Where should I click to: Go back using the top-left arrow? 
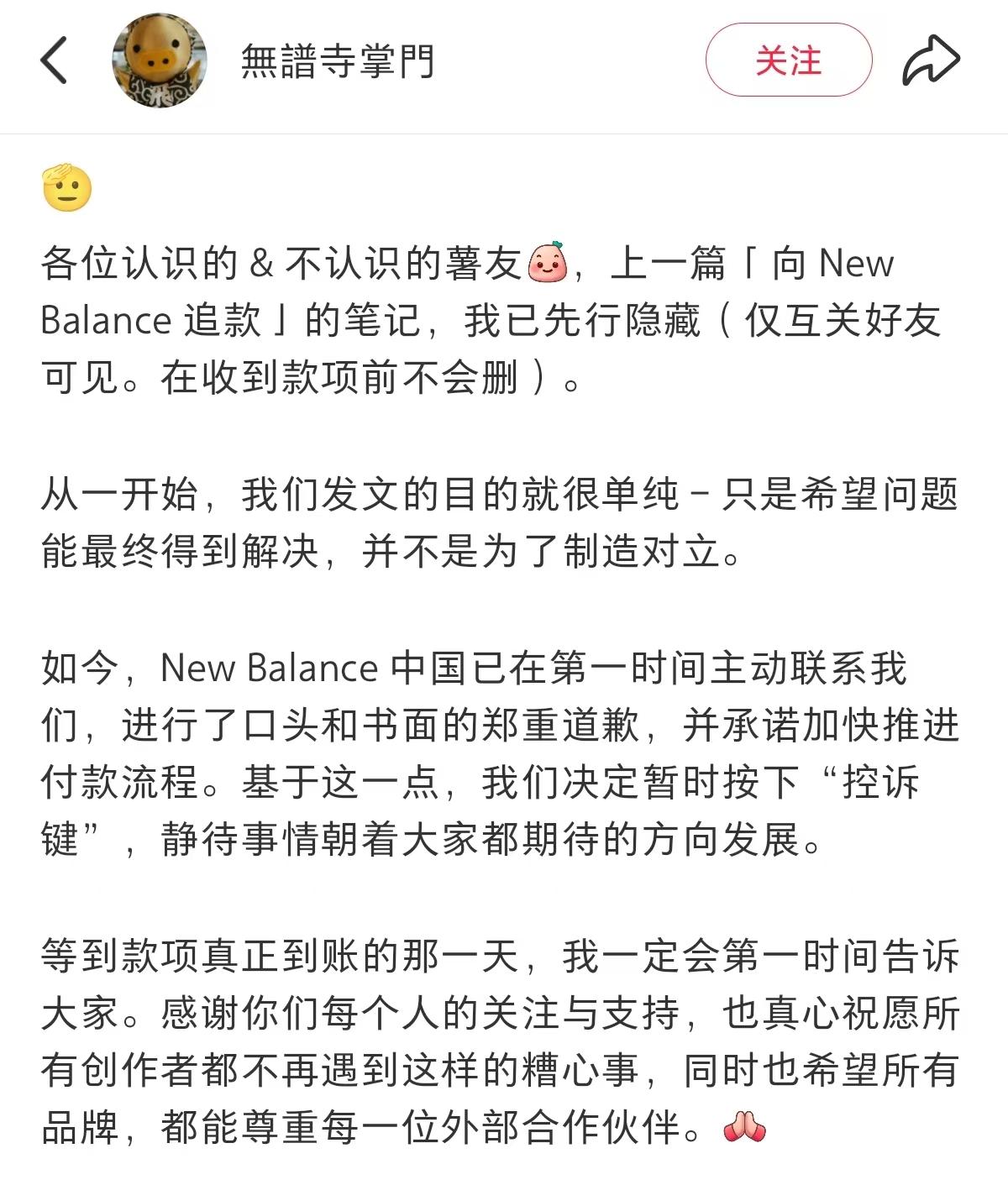coord(54,60)
